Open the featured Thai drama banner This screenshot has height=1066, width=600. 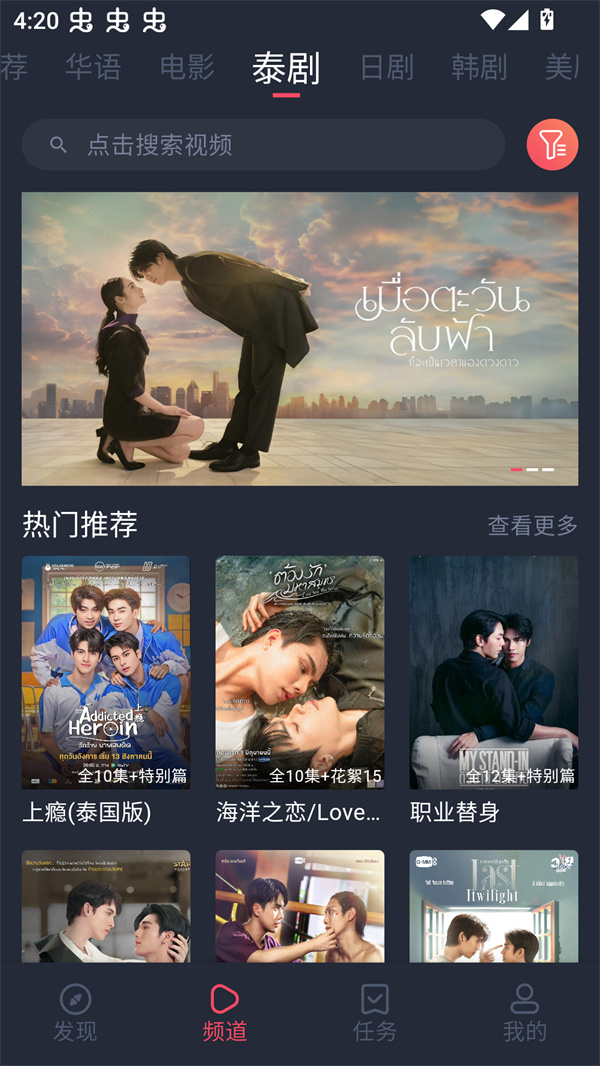(x=300, y=338)
